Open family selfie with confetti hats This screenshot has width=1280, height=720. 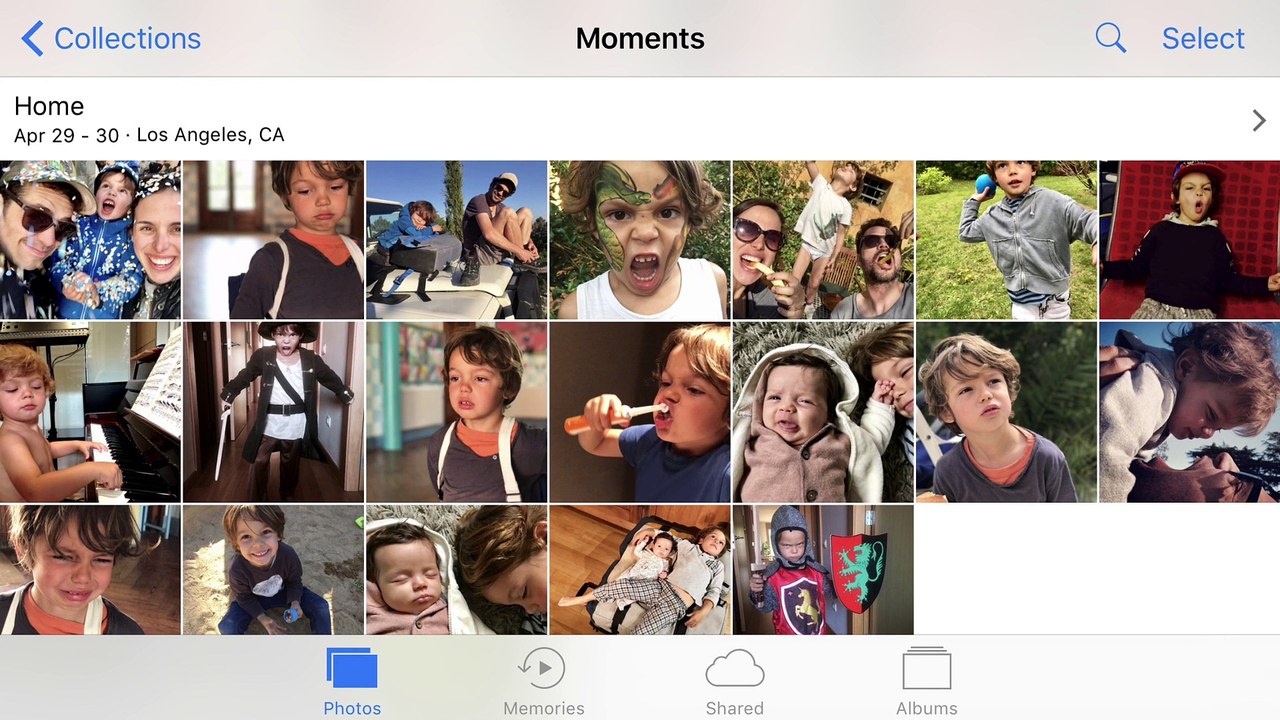[90, 240]
